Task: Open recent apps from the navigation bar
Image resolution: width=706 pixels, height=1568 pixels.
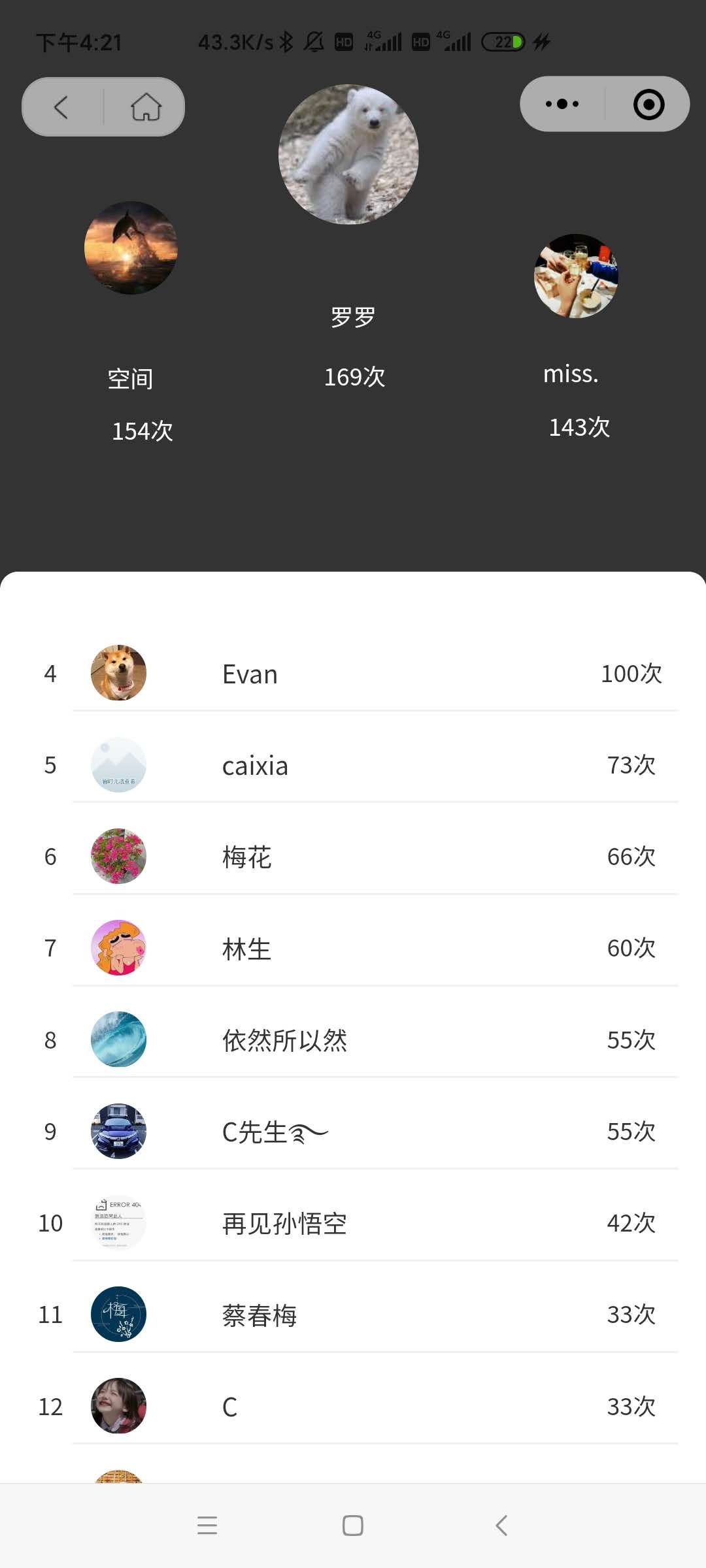Action: 207,1525
